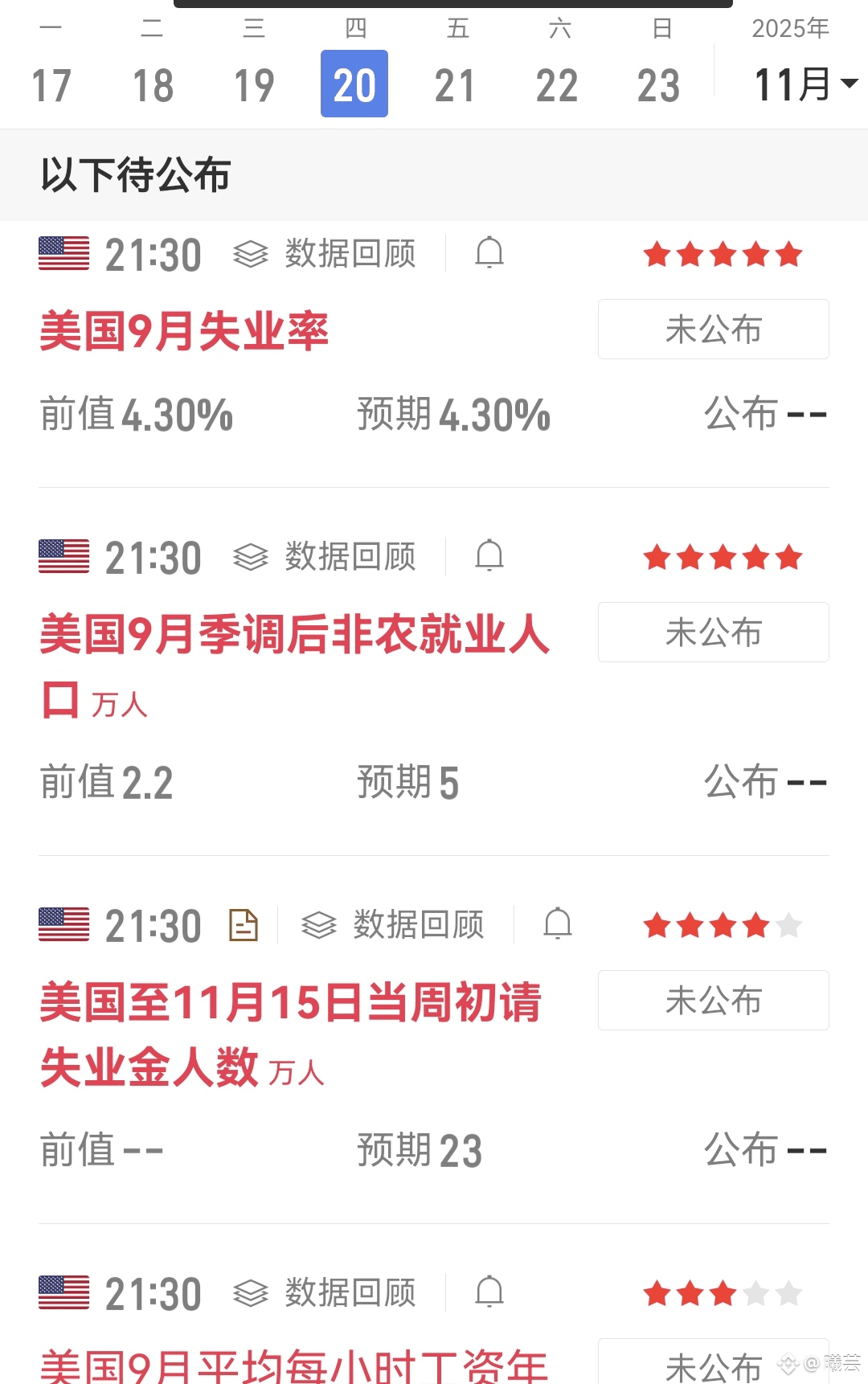Open 数据回顾 for 美国9月平均每小时工资
Viewport: 868px width, 1384px height.
click(x=325, y=1293)
